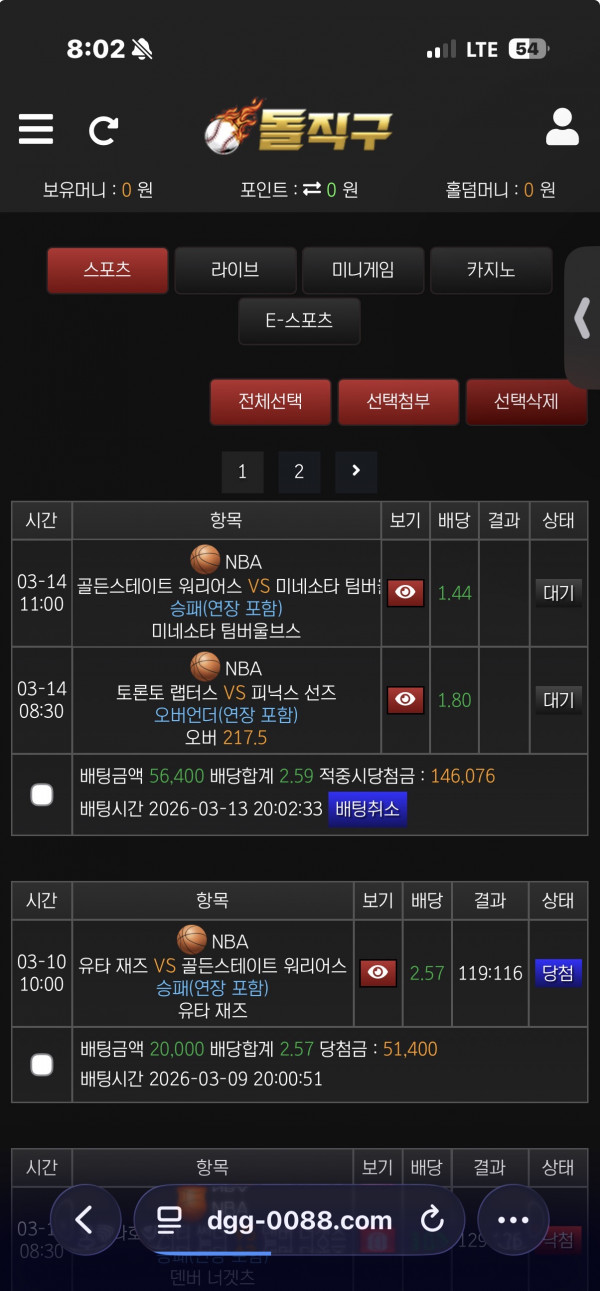Select the E-스포츠 tab
The height and width of the screenshot is (1291, 600).
(x=299, y=321)
